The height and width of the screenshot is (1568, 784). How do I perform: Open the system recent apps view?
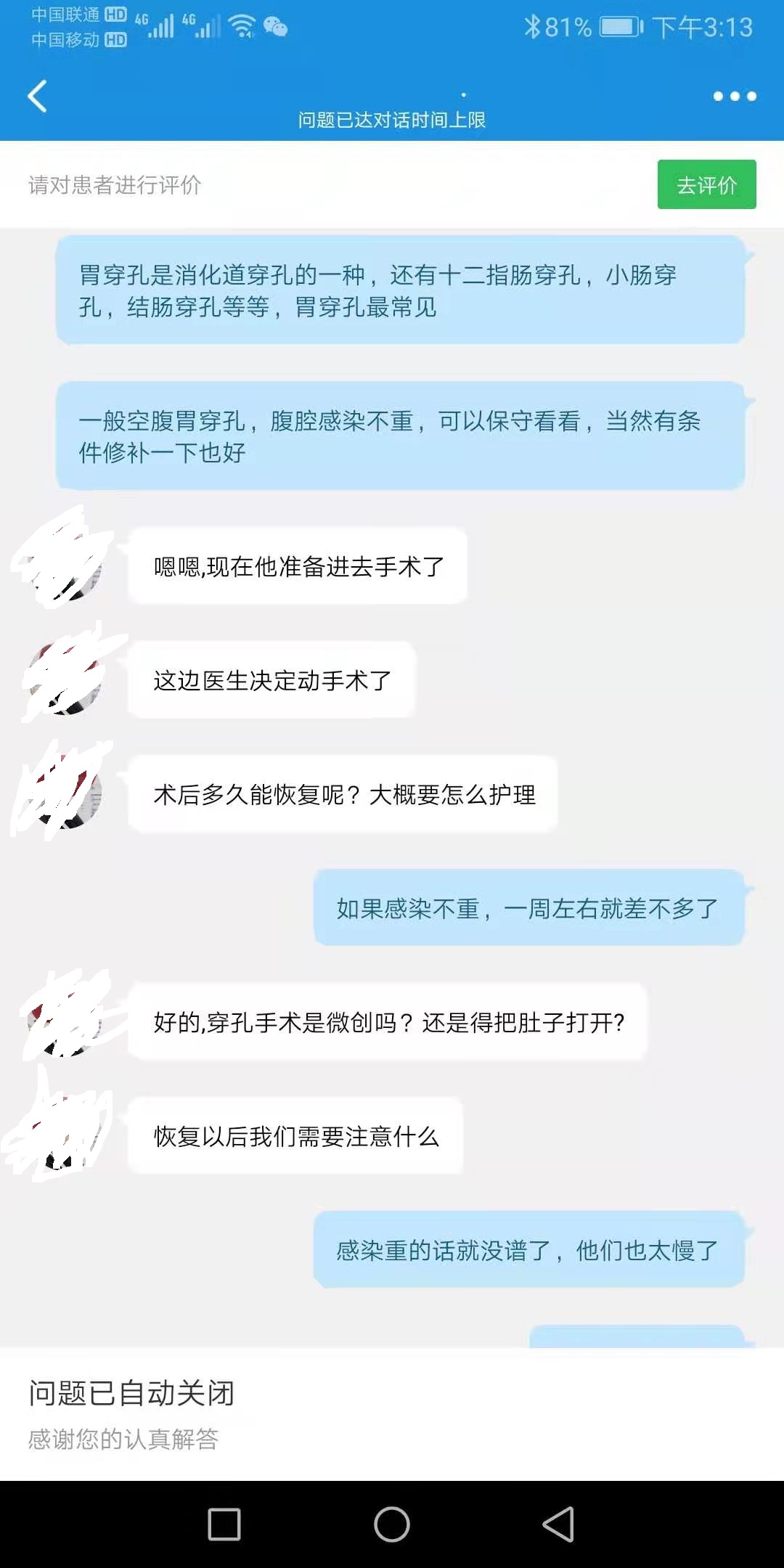pos(224,1524)
